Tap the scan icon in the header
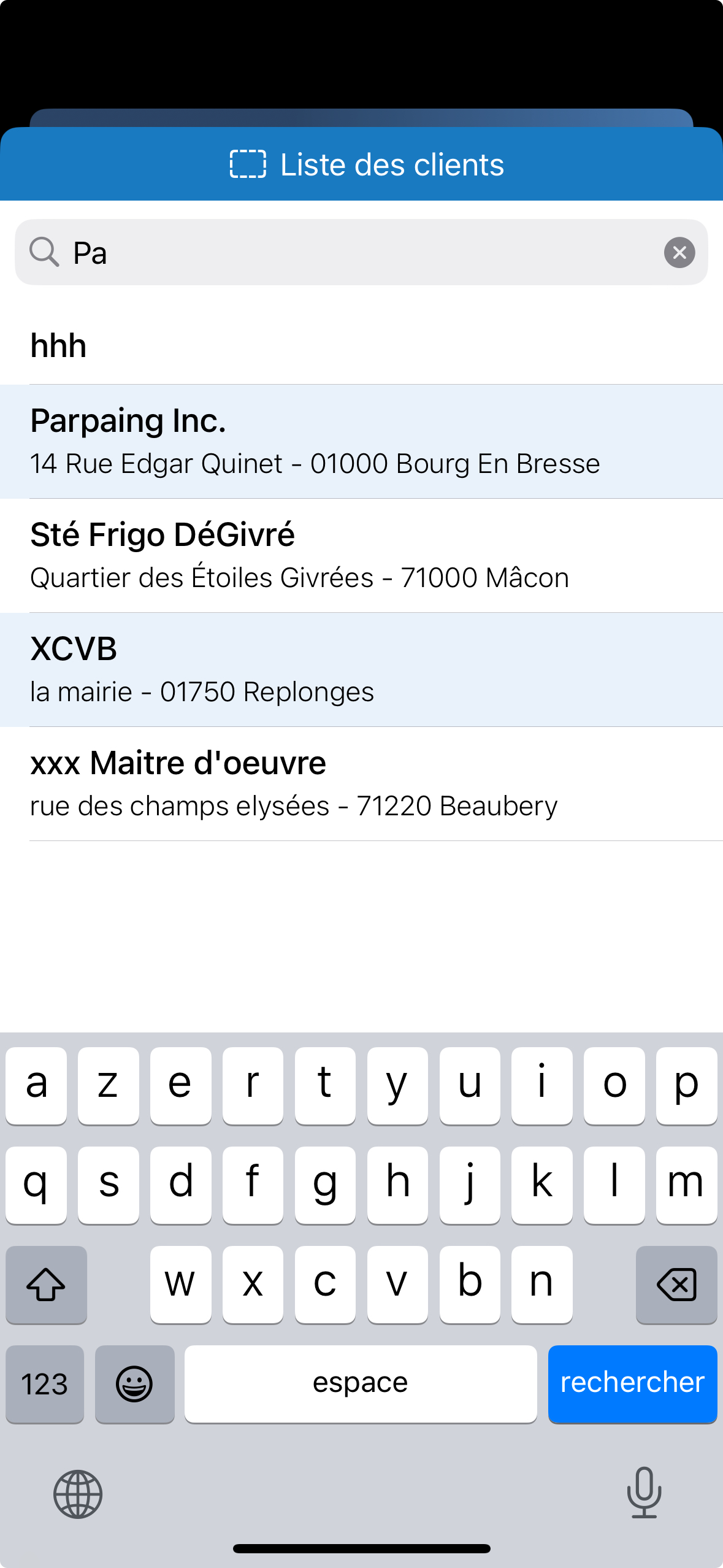This screenshot has width=723, height=1568. 248,164
